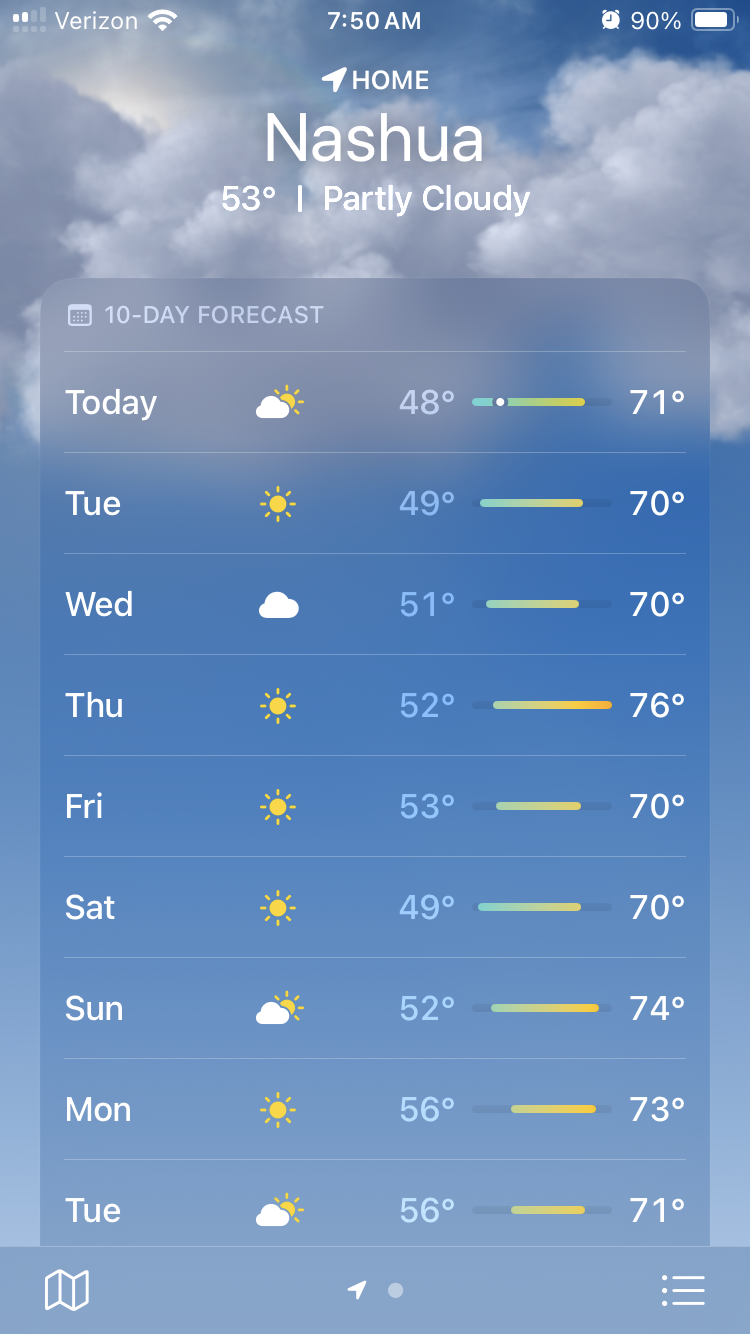View Sat forecast details
Viewport: 750px width, 1334px height.
(375, 907)
